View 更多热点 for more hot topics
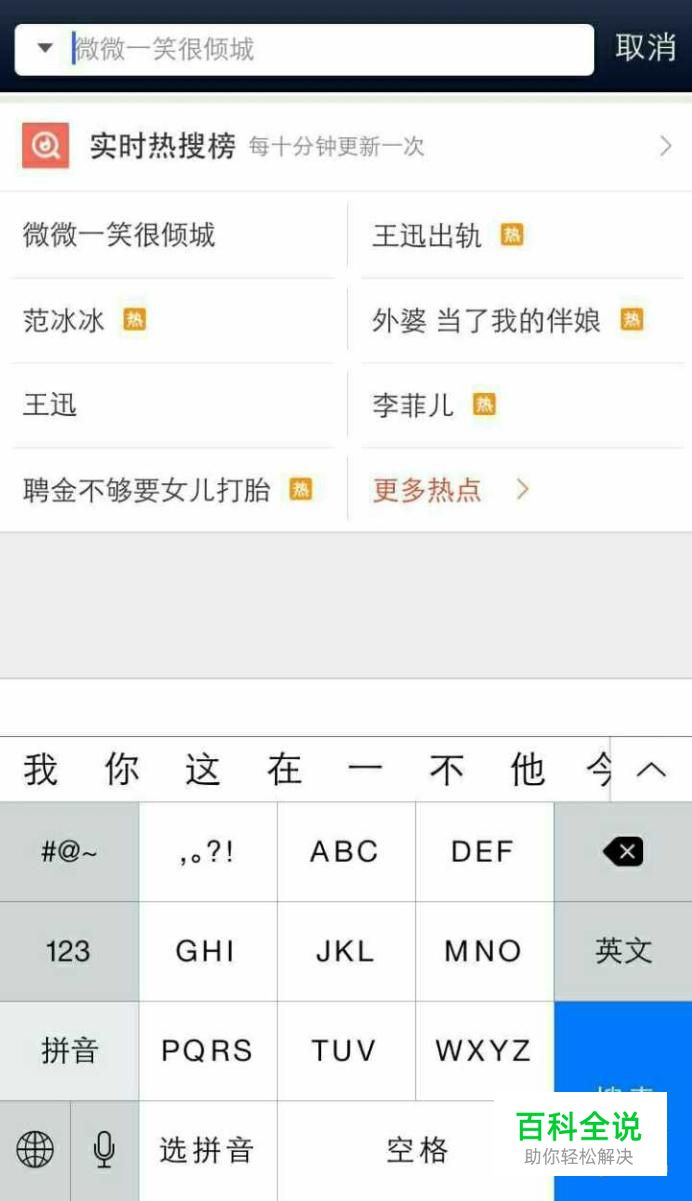This screenshot has height=1201, width=692. pos(428,490)
